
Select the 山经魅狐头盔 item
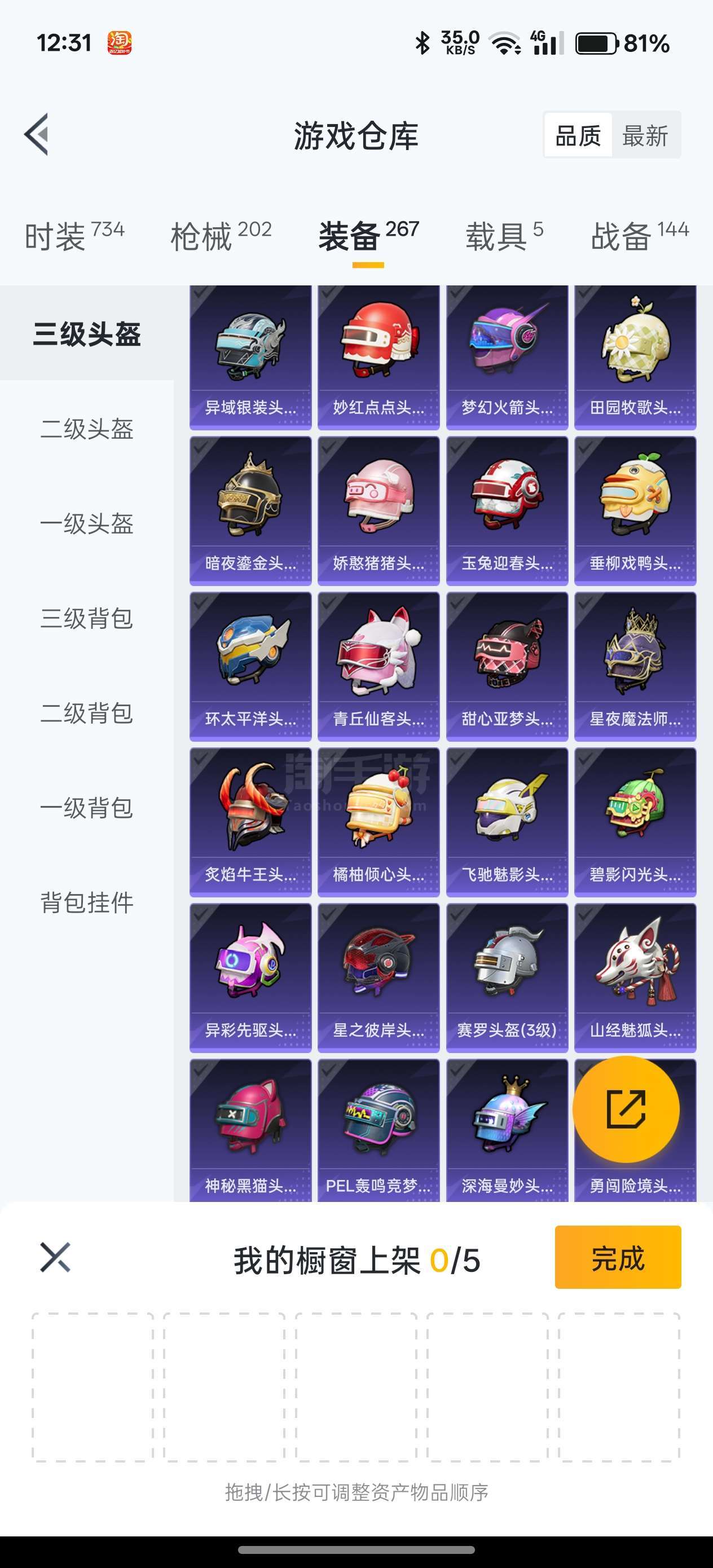635,977
